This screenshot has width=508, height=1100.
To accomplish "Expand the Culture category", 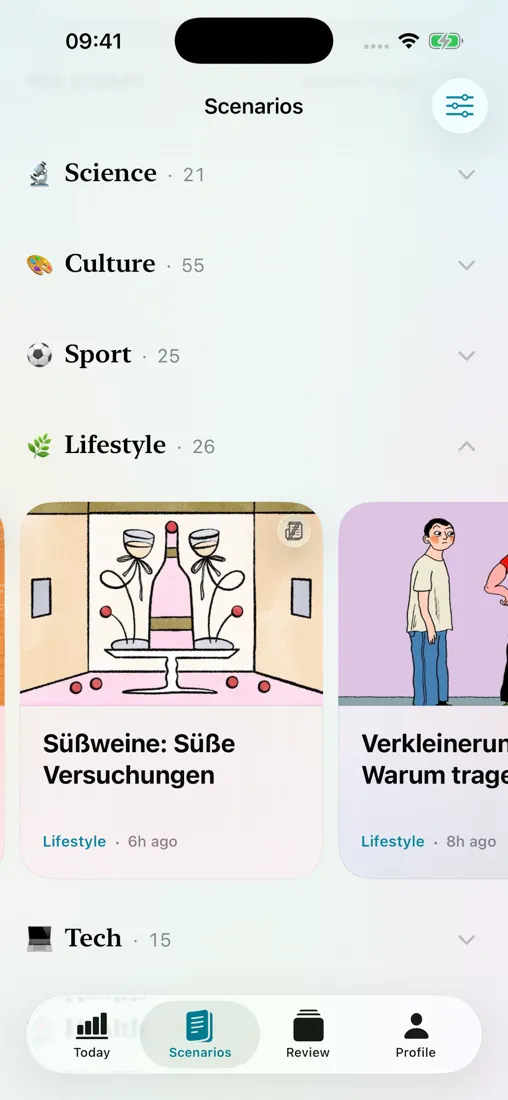I will (467, 264).
